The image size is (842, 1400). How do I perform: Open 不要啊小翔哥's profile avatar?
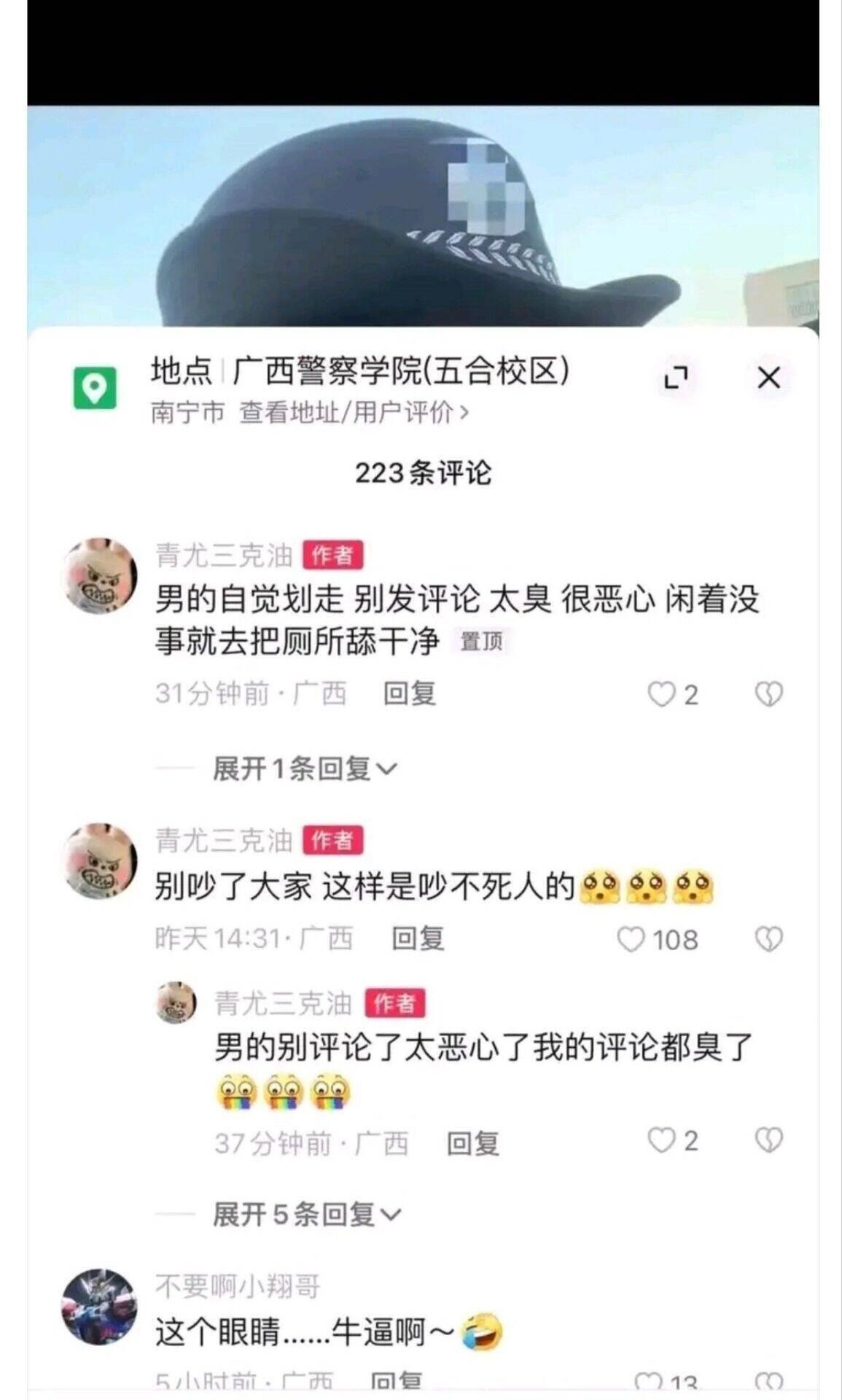[x=99, y=1307]
